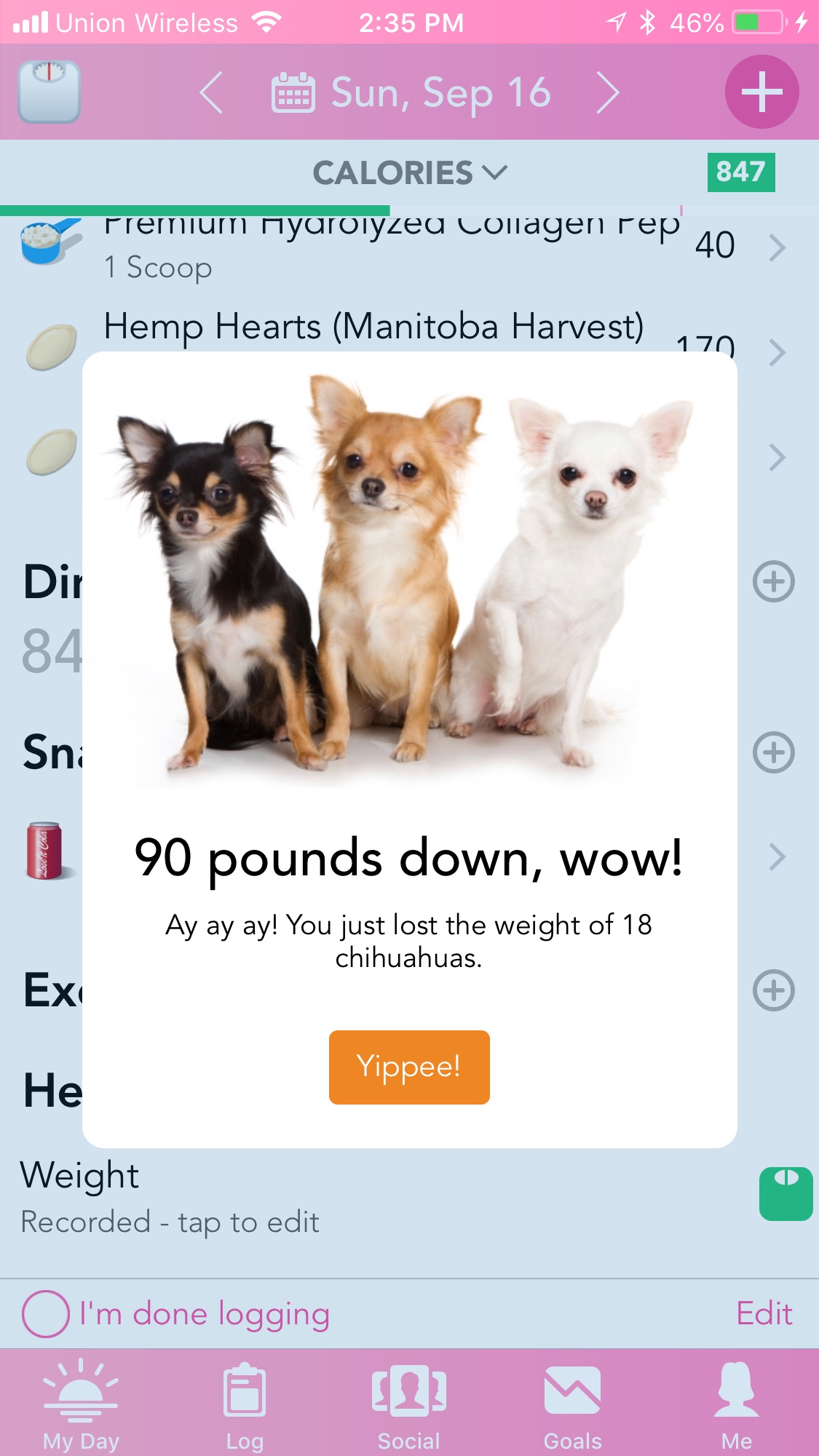Switch to the My Day tab
The width and height of the screenshot is (819, 1456).
coord(81,1404)
